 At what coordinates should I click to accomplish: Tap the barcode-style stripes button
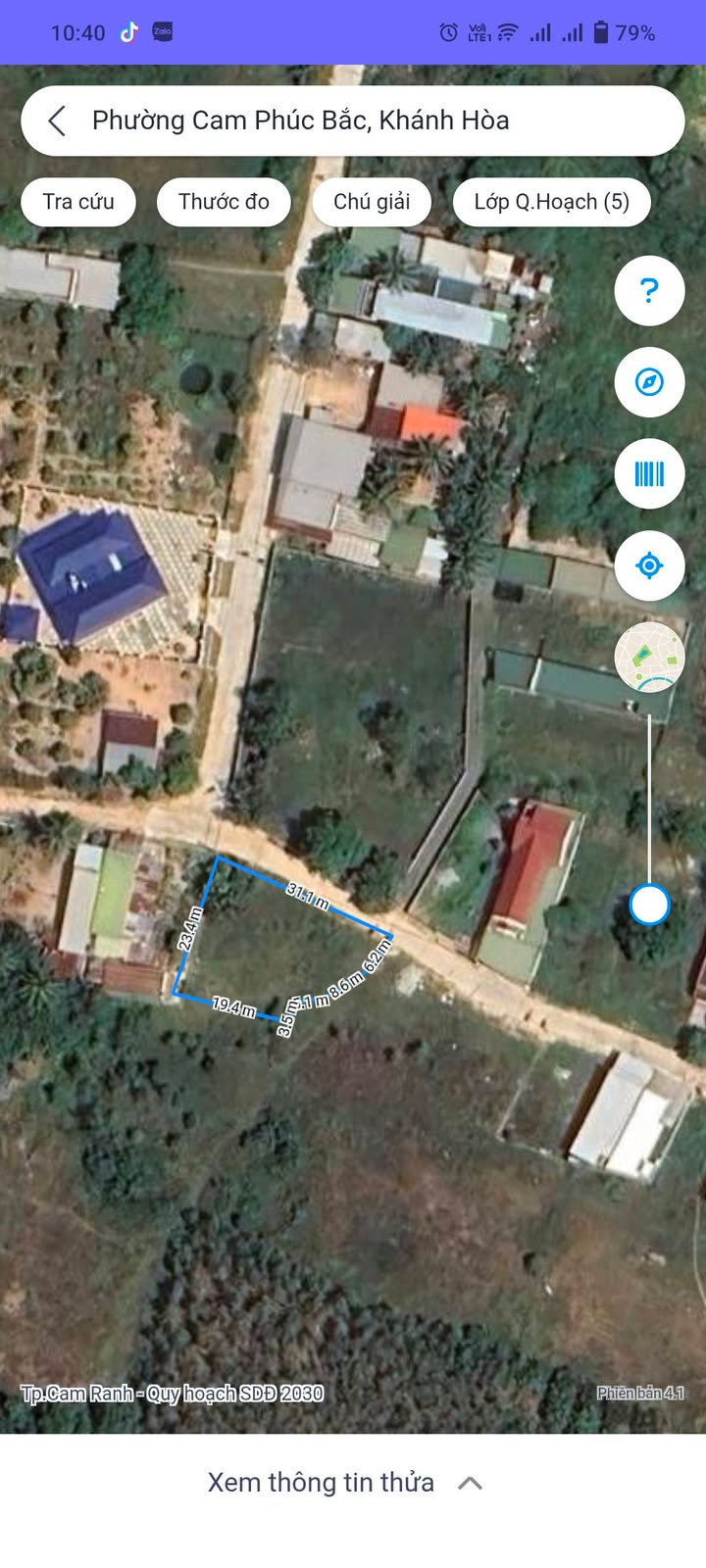pyautogui.click(x=649, y=474)
